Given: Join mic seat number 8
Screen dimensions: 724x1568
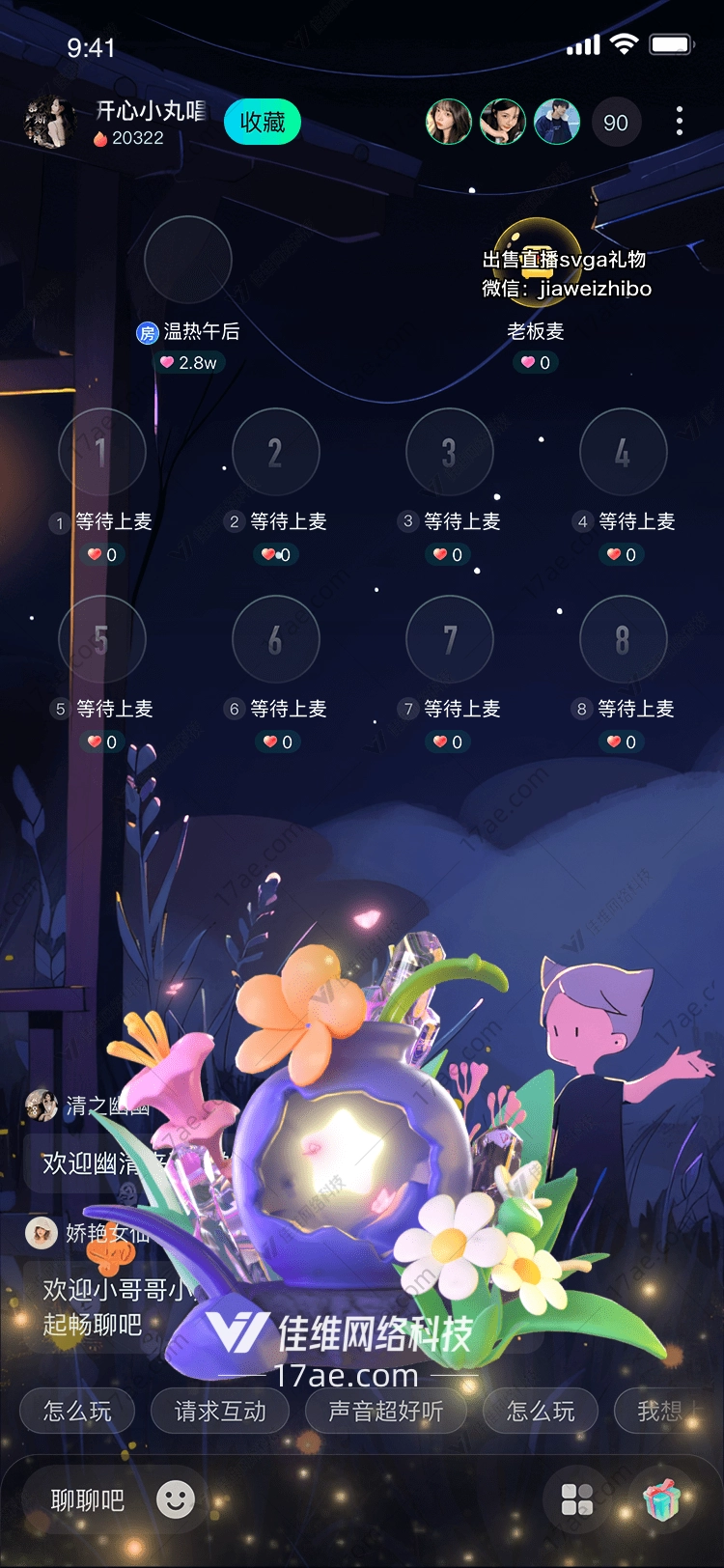Looking at the screenshot, I should pos(623,639).
